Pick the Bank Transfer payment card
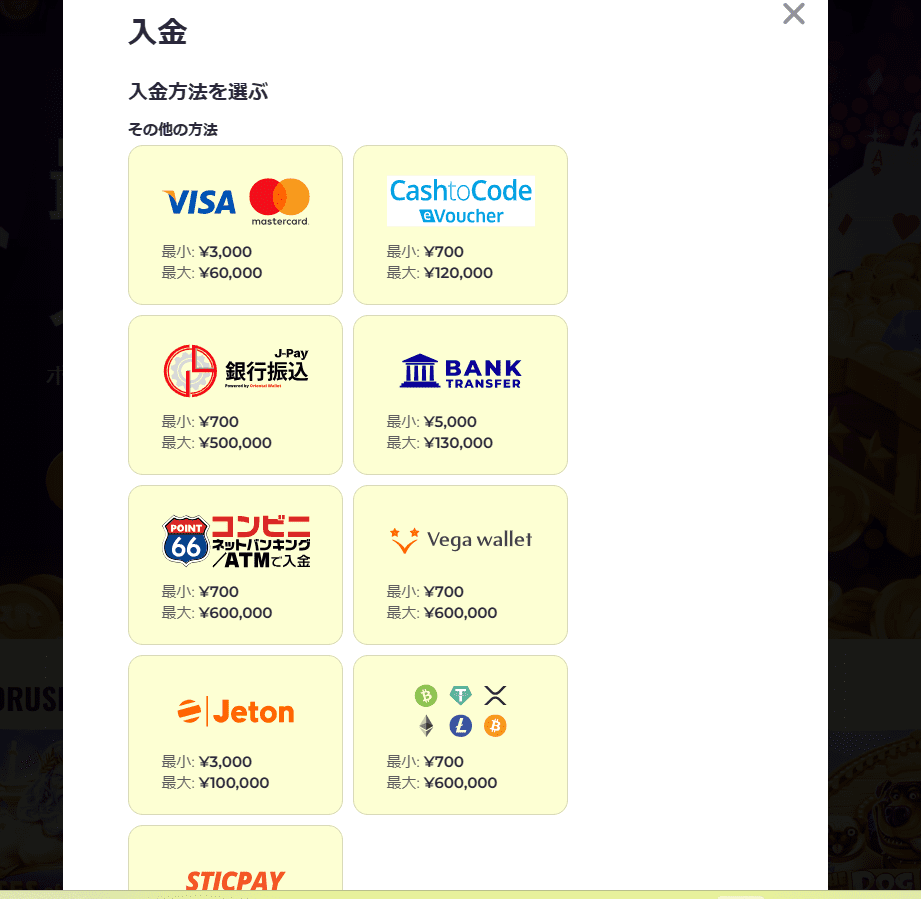921x899 pixels. [460, 395]
